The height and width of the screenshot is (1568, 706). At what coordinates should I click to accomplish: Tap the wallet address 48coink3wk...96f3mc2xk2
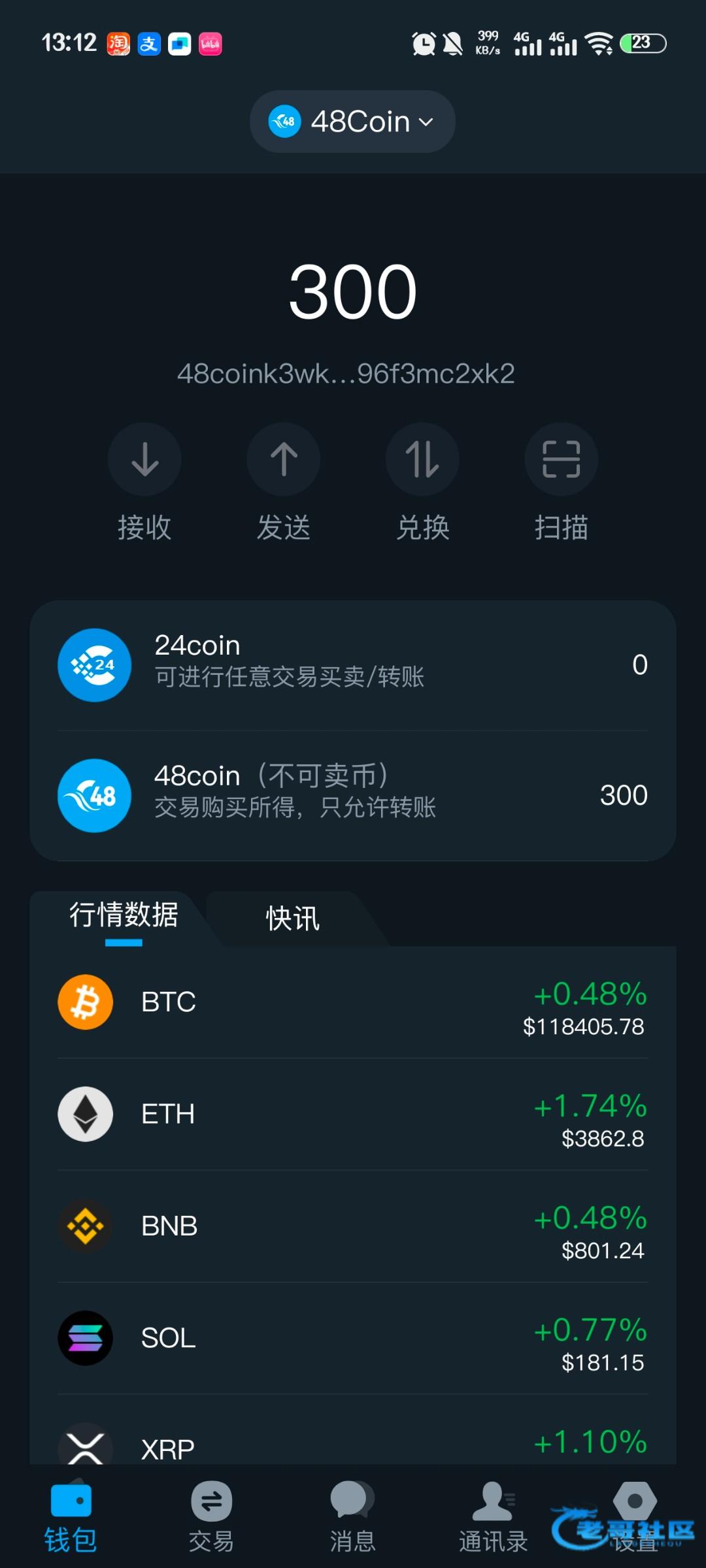(x=346, y=374)
